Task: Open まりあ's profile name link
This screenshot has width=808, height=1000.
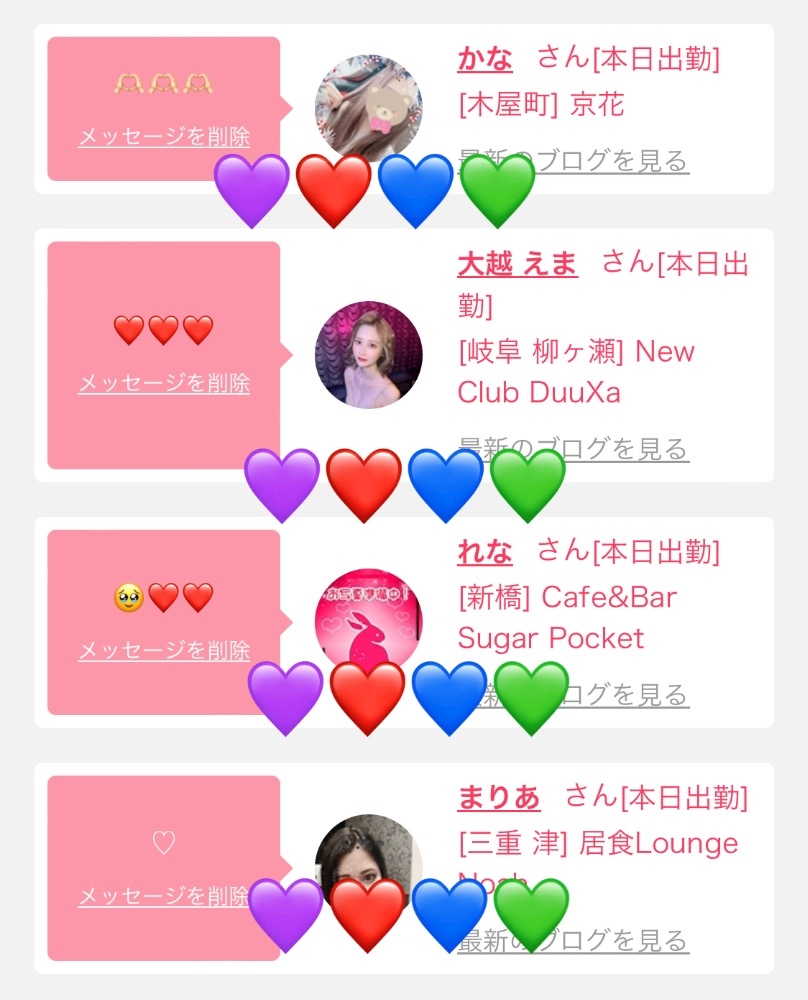Action: pyautogui.click(x=499, y=797)
